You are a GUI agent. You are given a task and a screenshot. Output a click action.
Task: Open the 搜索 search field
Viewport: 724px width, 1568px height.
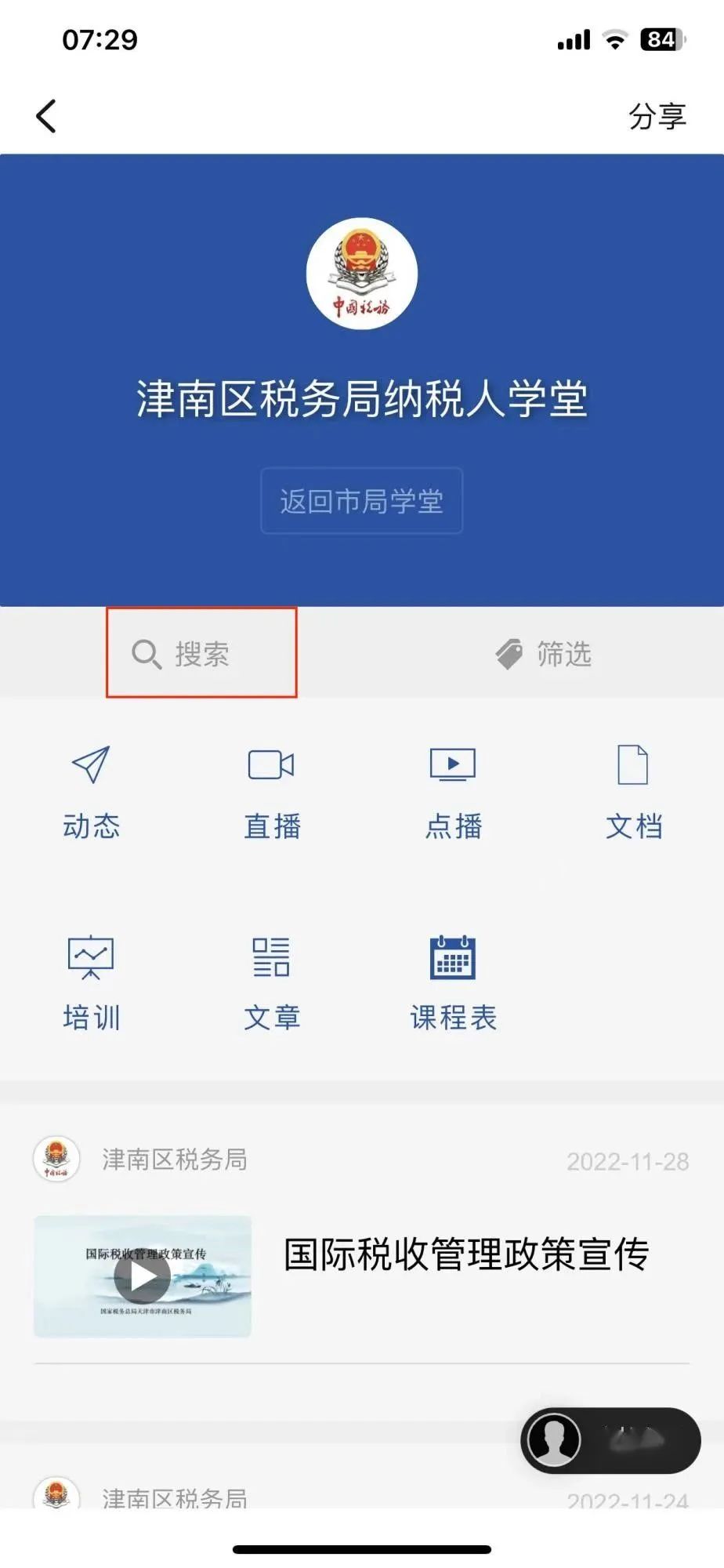[201, 653]
